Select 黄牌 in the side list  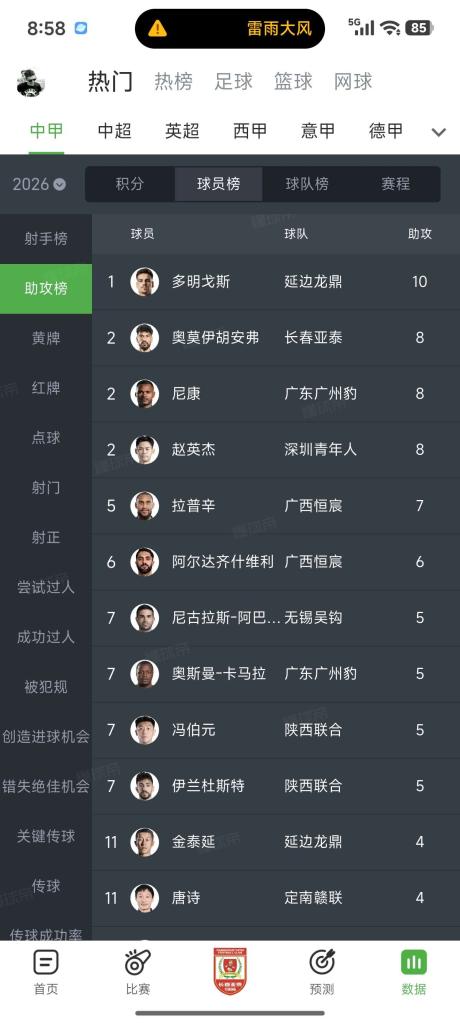pos(46,338)
